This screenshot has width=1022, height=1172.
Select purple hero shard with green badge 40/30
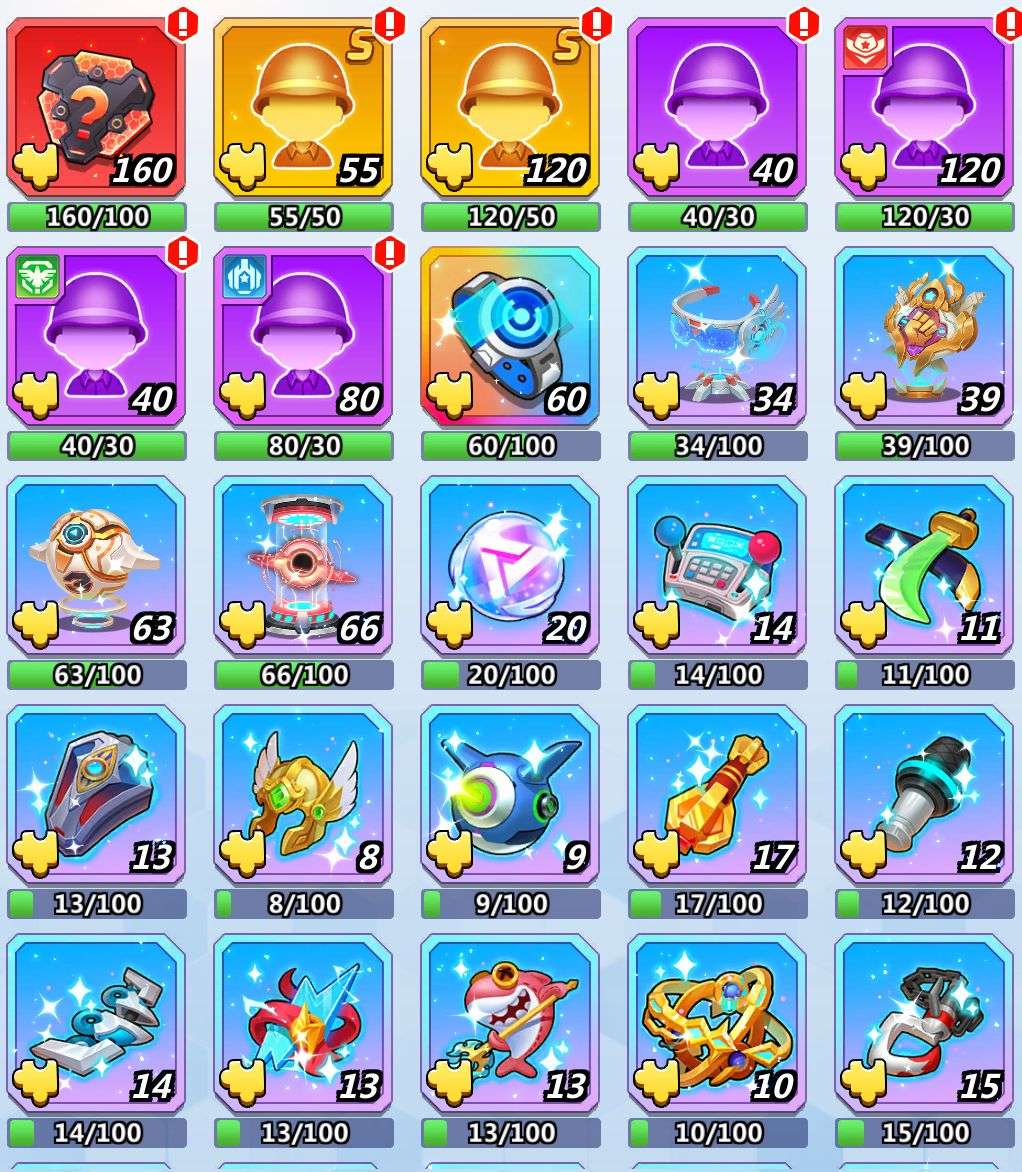(96, 336)
